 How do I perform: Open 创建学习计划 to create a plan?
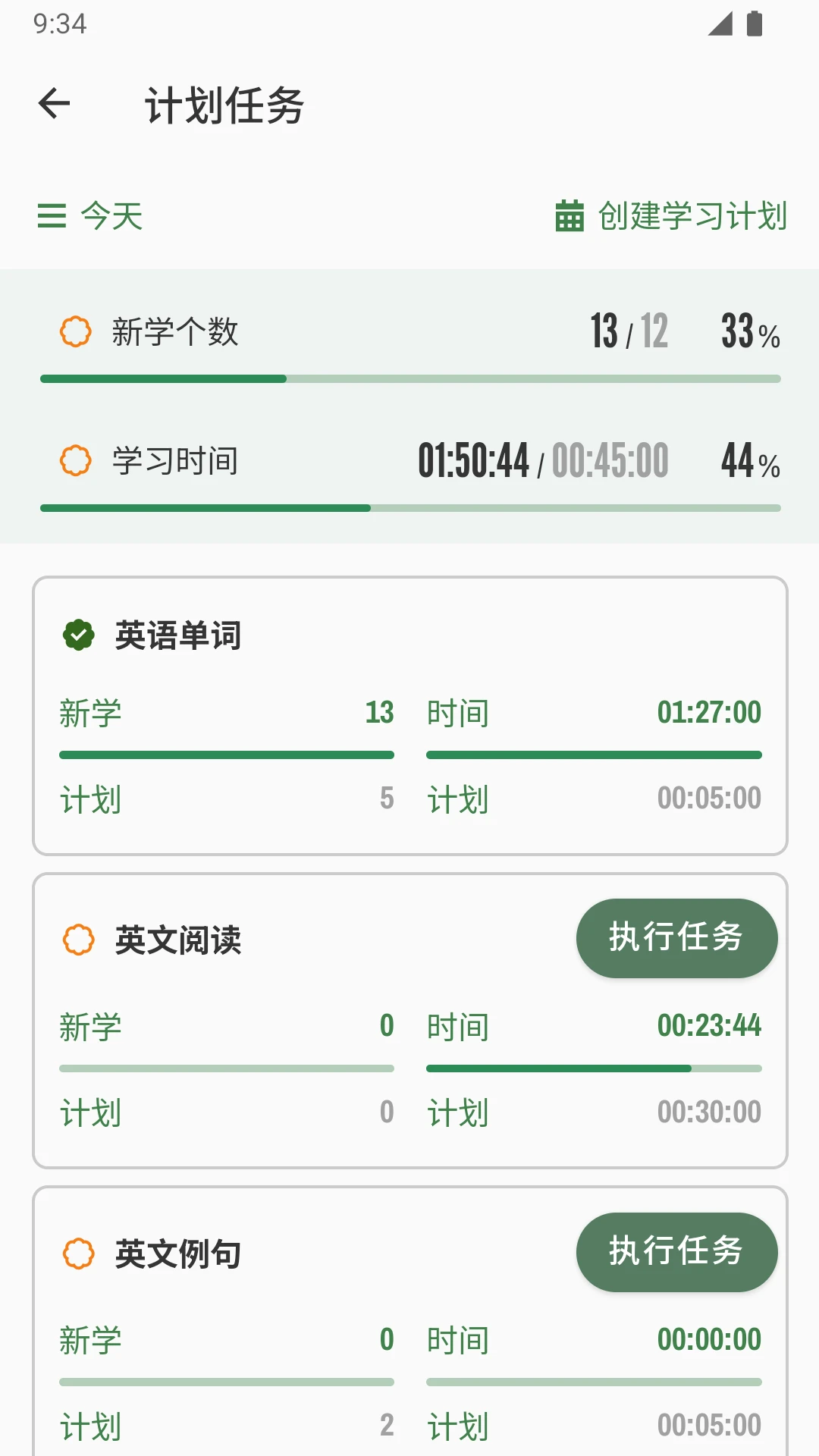pyautogui.click(x=690, y=216)
